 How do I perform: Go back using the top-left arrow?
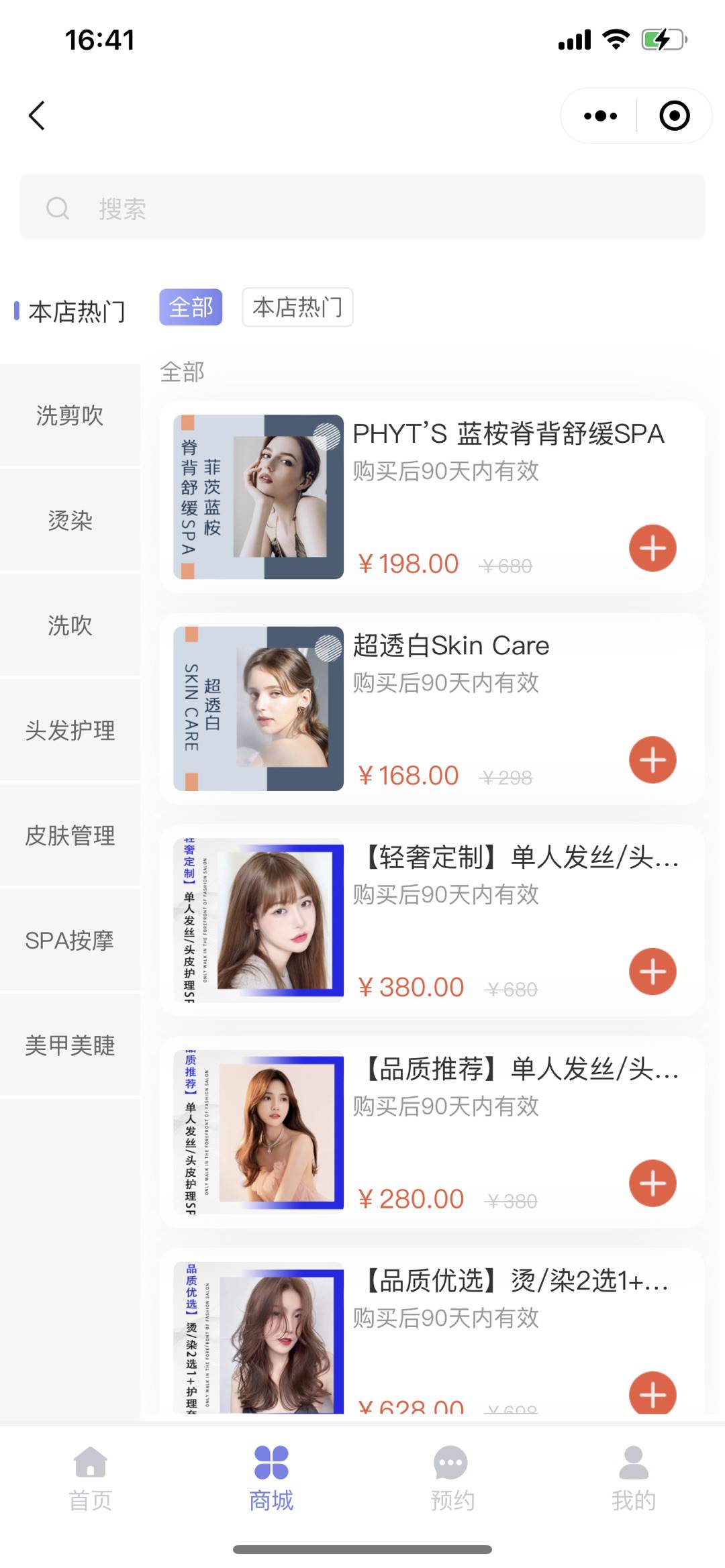coord(38,115)
